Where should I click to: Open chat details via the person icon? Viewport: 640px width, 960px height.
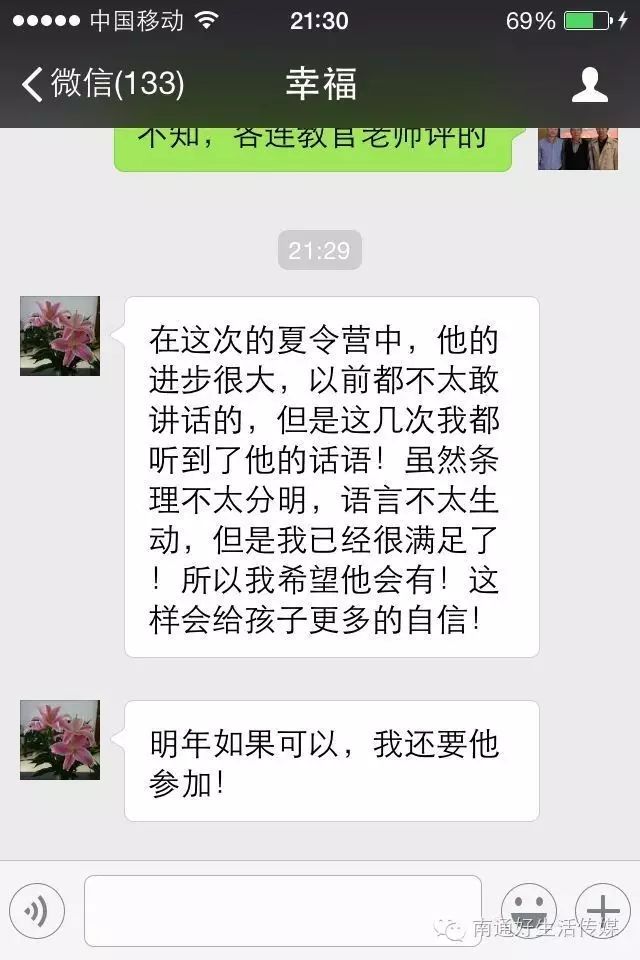point(590,84)
